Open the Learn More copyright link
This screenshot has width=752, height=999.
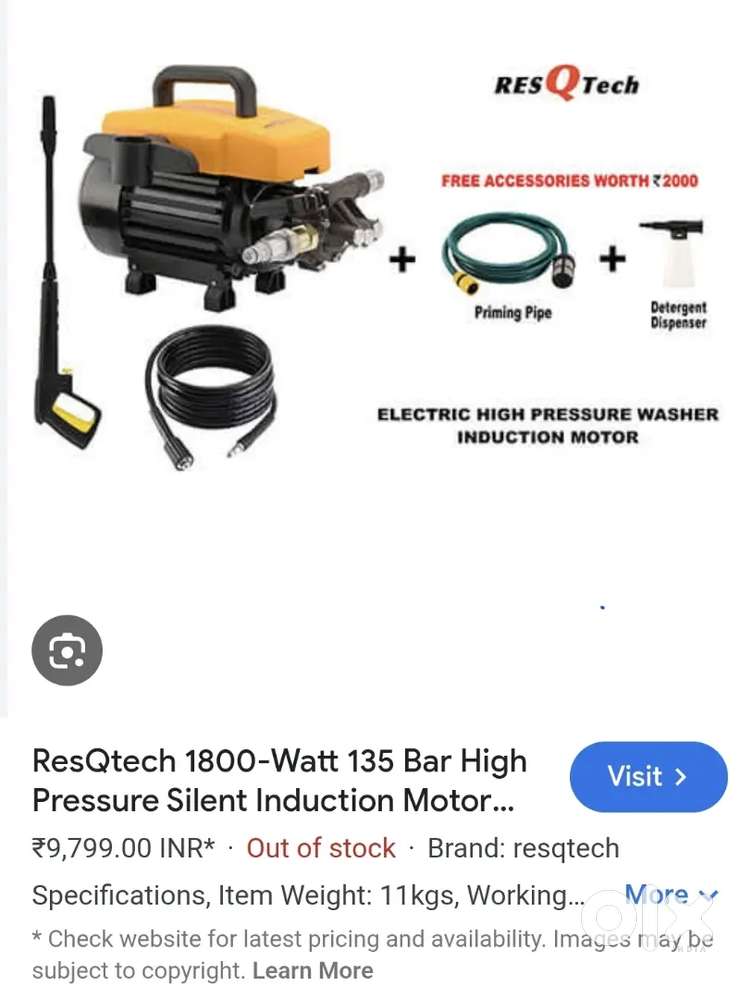point(312,971)
